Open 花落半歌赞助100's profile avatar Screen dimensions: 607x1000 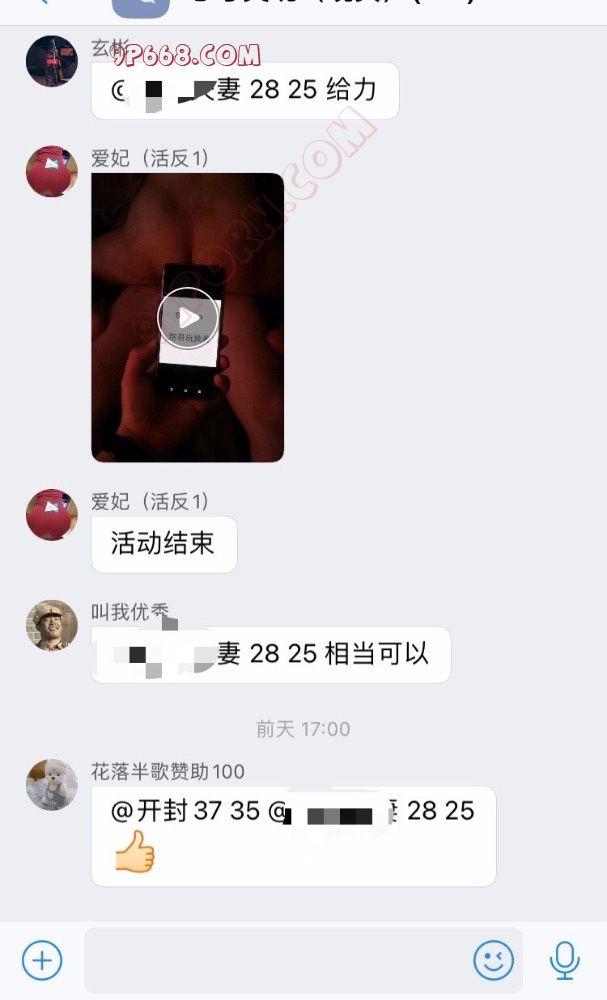(52, 784)
